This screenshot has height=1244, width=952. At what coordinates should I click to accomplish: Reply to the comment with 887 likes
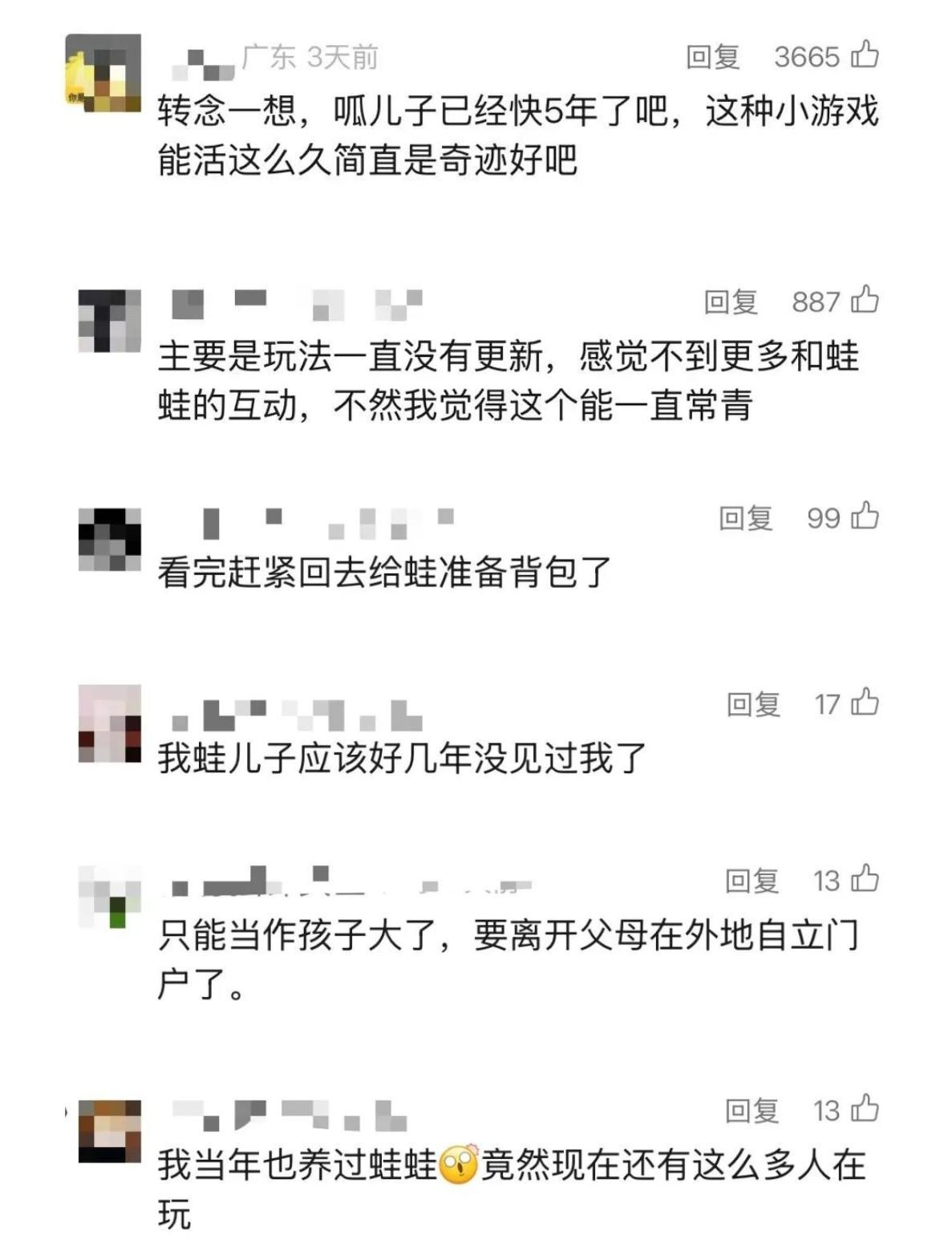[x=731, y=302]
